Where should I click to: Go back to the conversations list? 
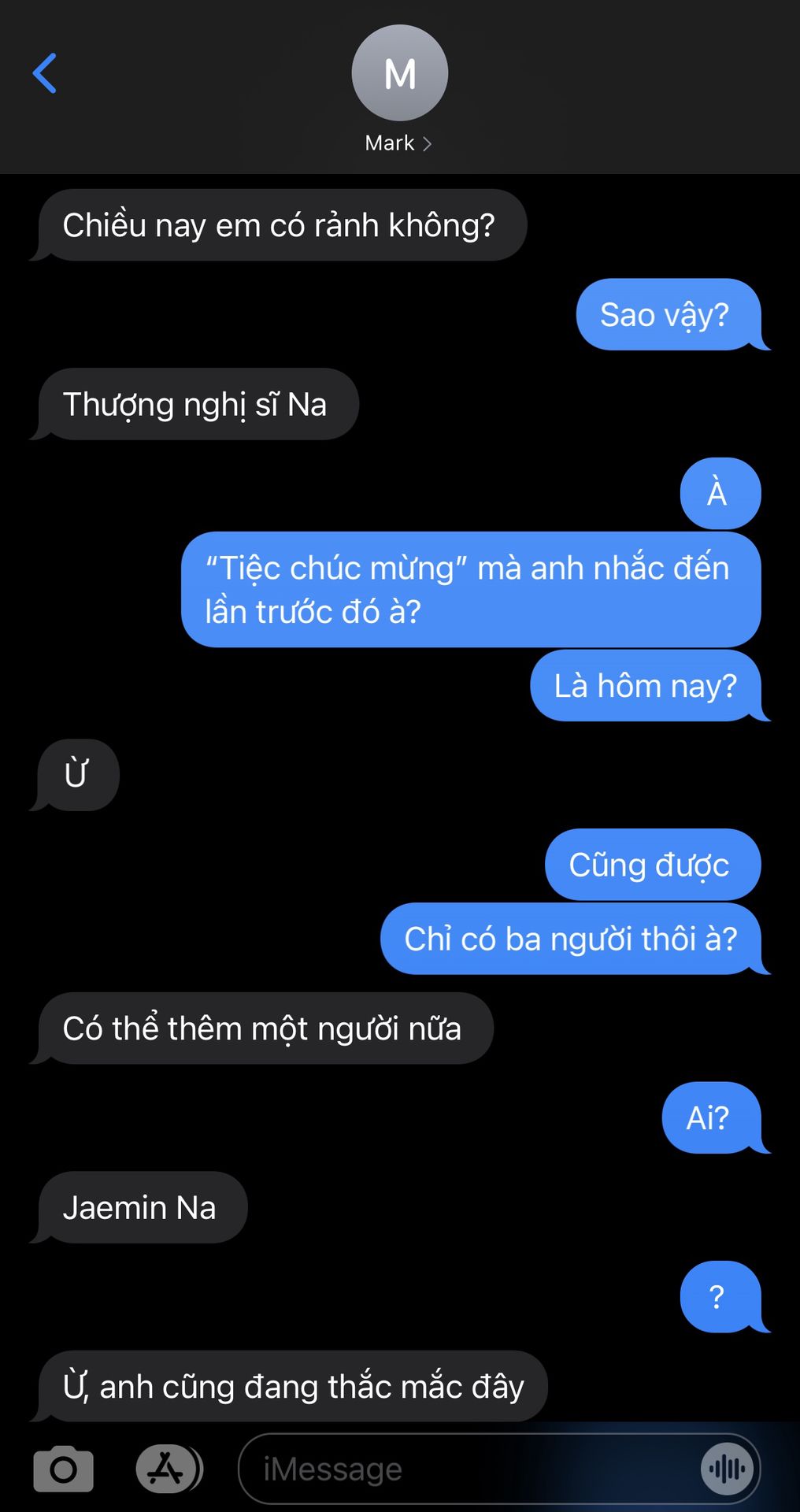(45, 73)
